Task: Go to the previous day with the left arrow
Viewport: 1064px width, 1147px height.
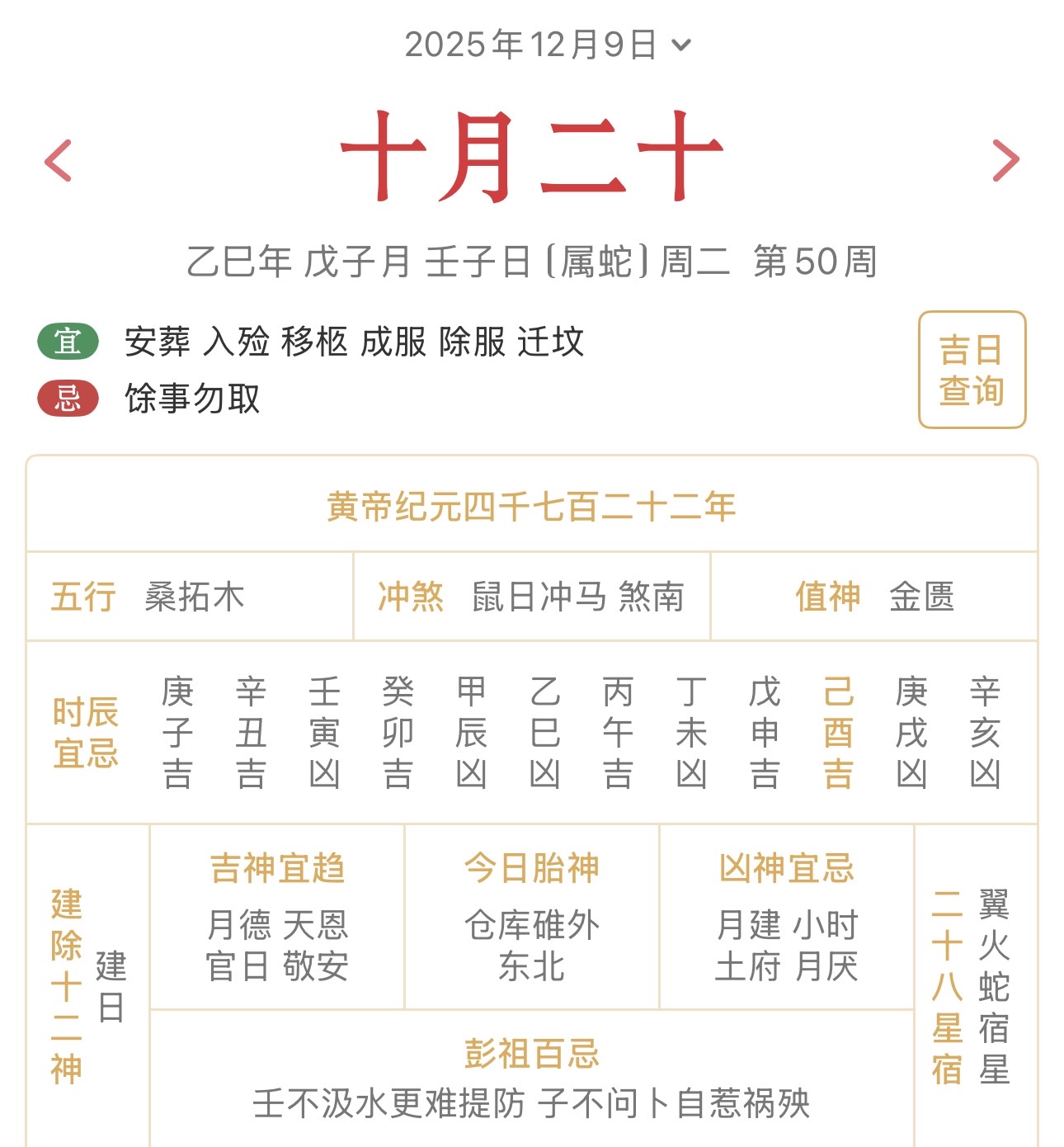Action: [x=59, y=162]
